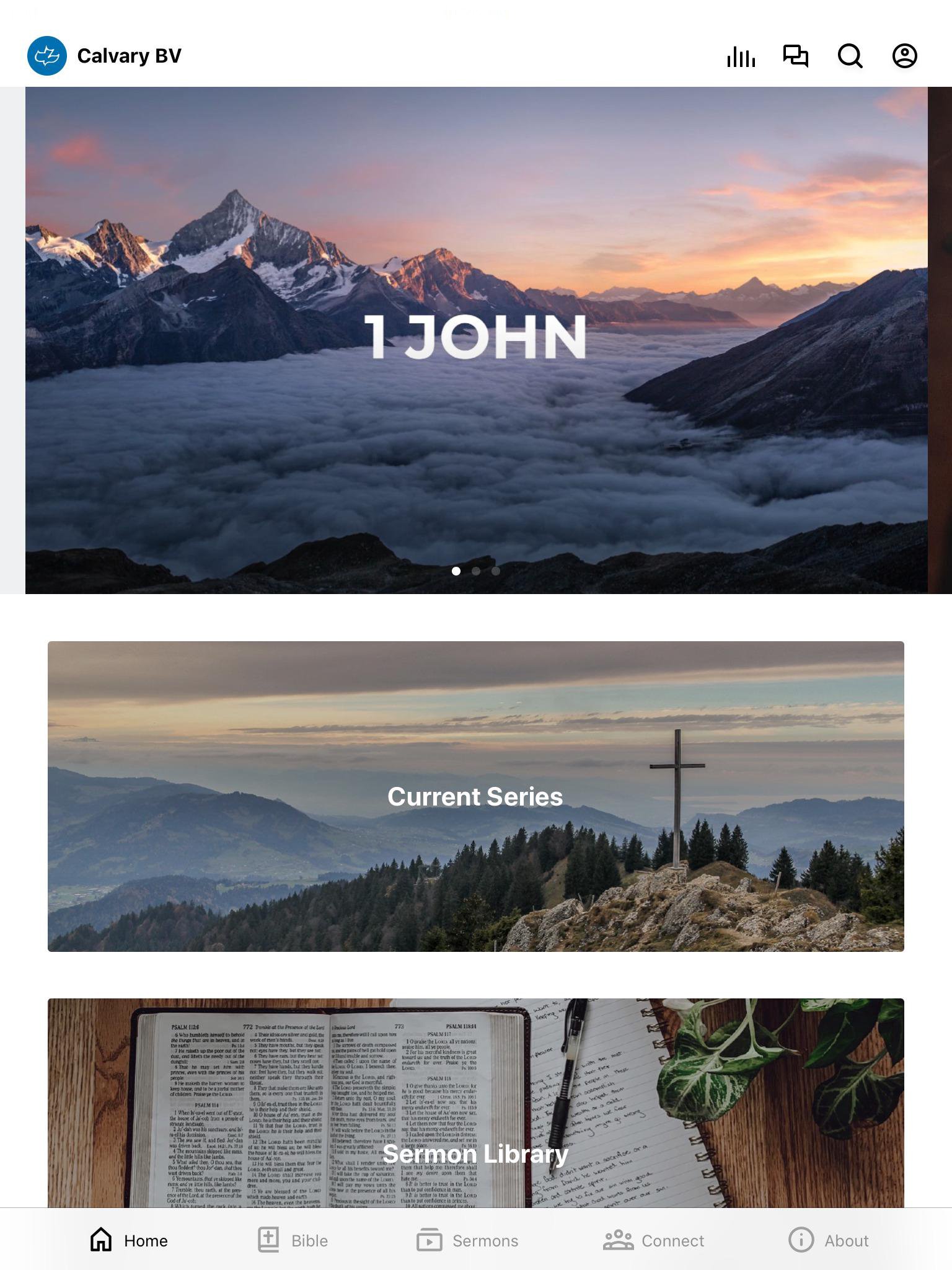Open the audio bars now-playing icon
952x1270 pixels.
[741, 56]
